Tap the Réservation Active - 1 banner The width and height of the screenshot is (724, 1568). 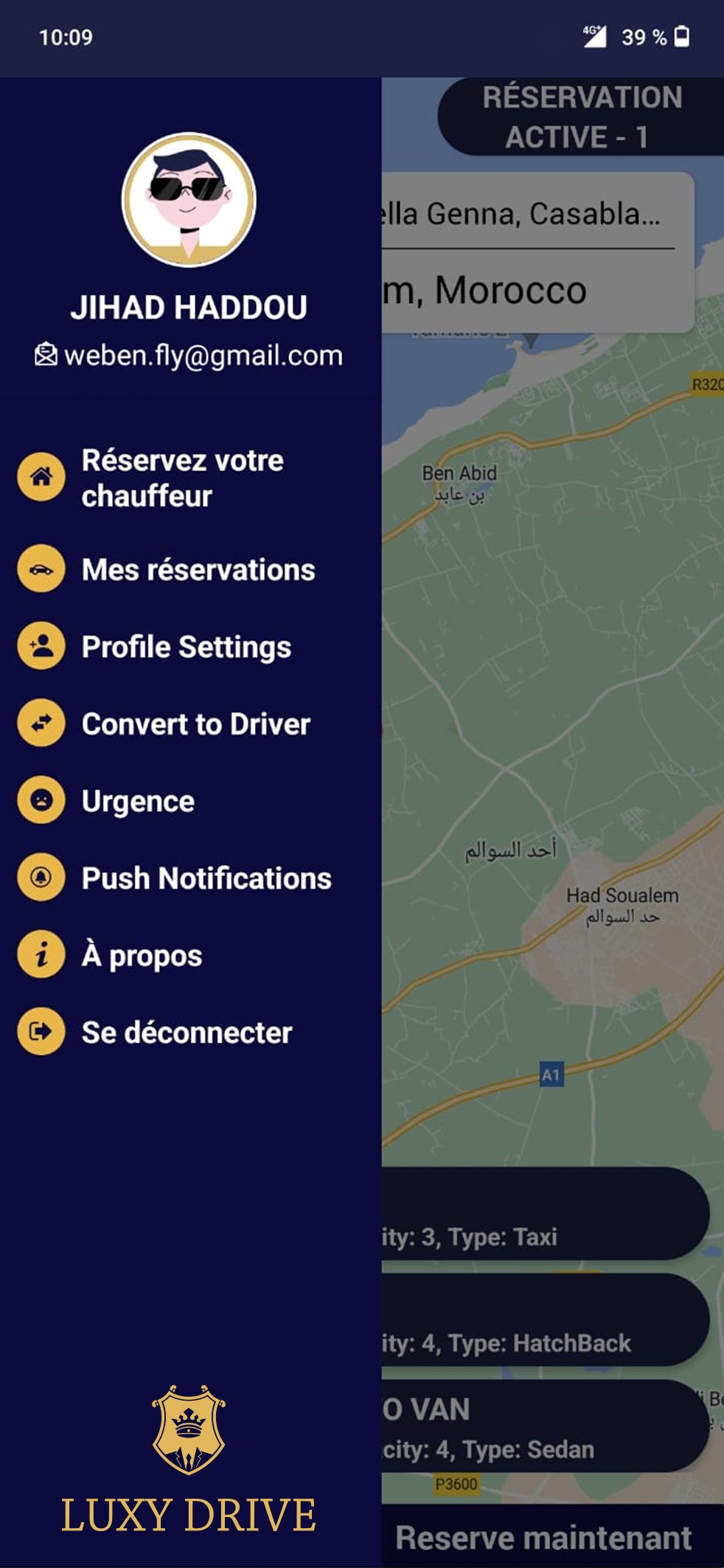(581, 117)
